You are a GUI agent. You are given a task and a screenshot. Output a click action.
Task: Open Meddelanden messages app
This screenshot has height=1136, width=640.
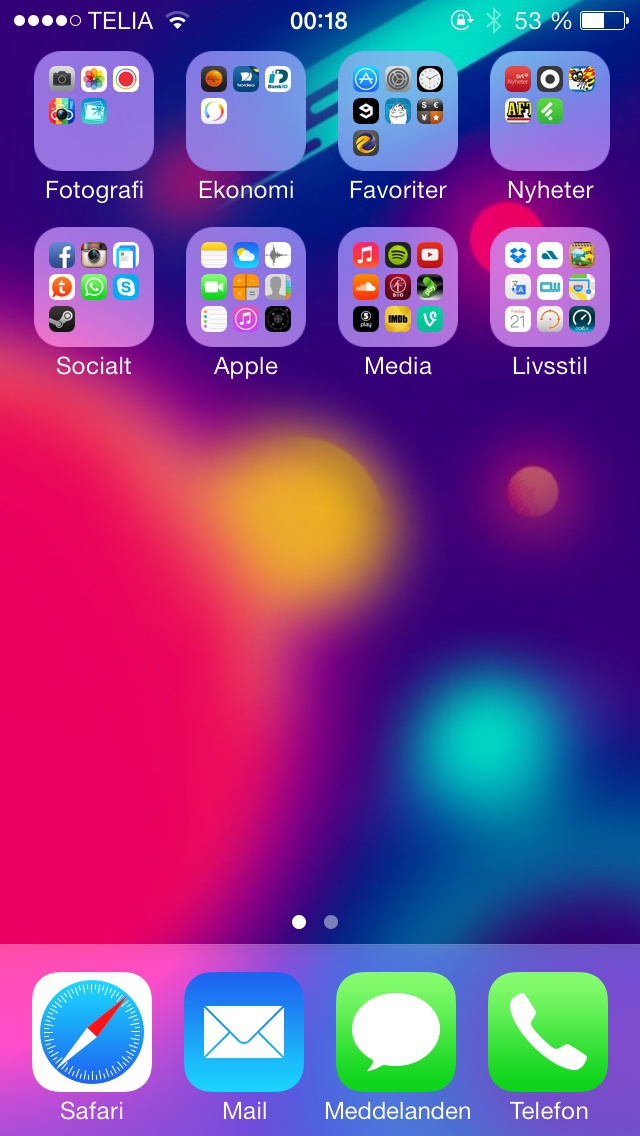(x=396, y=1032)
